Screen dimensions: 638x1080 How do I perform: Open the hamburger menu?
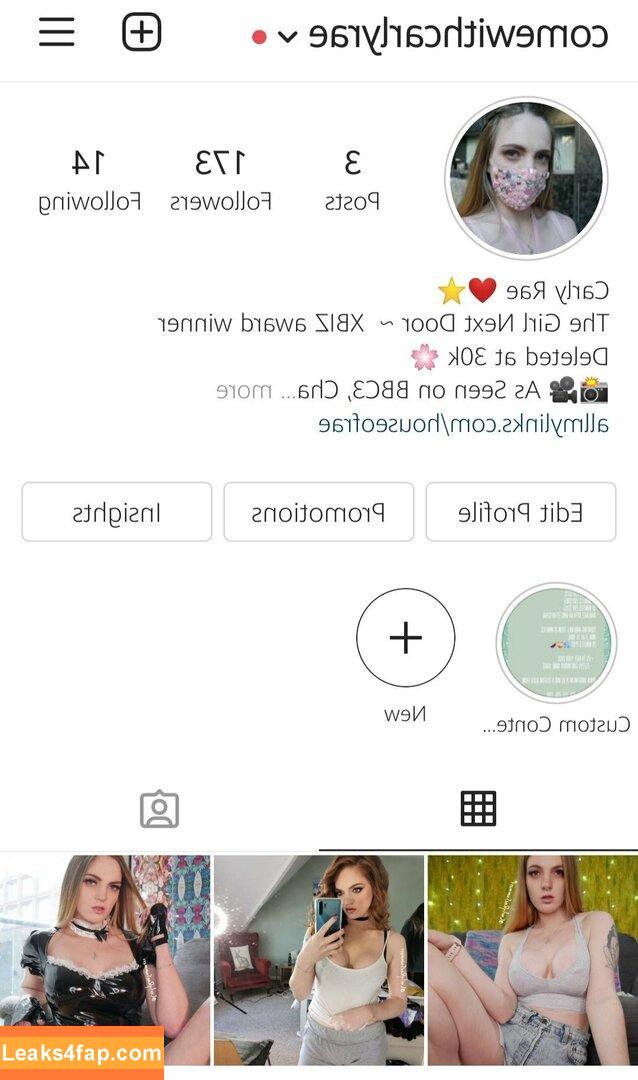(57, 33)
